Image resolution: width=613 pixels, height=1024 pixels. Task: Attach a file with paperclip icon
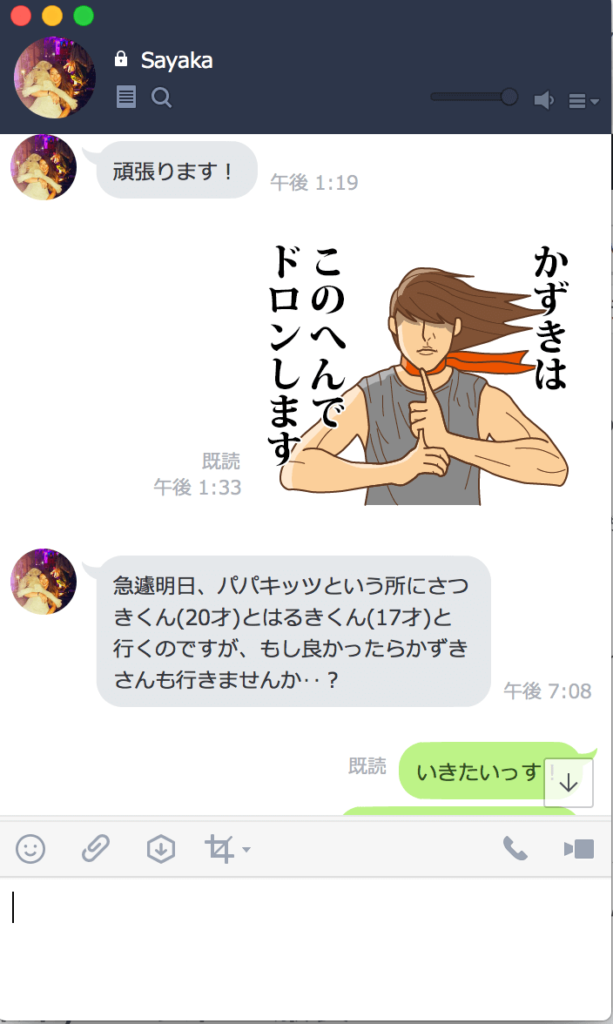95,849
